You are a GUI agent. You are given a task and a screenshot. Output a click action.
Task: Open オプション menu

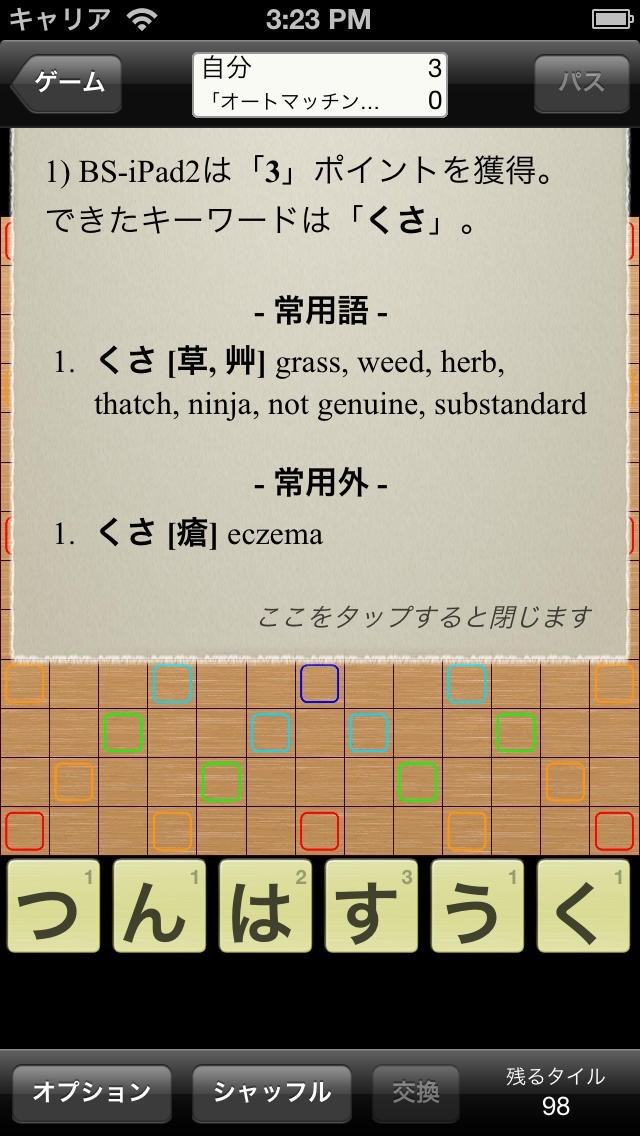(x=92, y=1093)
